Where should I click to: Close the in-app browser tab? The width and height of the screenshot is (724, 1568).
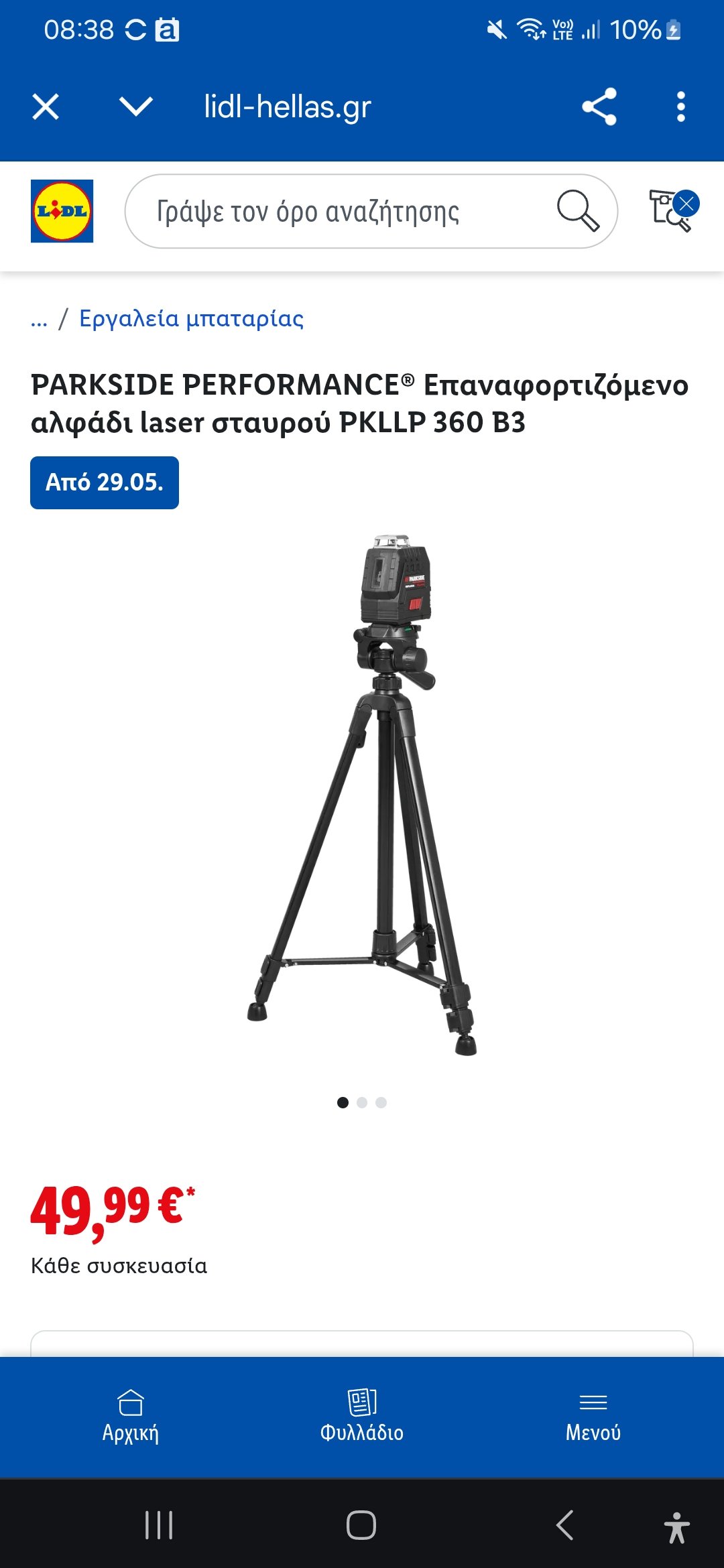pyautogui.click(x=46, y=107)
